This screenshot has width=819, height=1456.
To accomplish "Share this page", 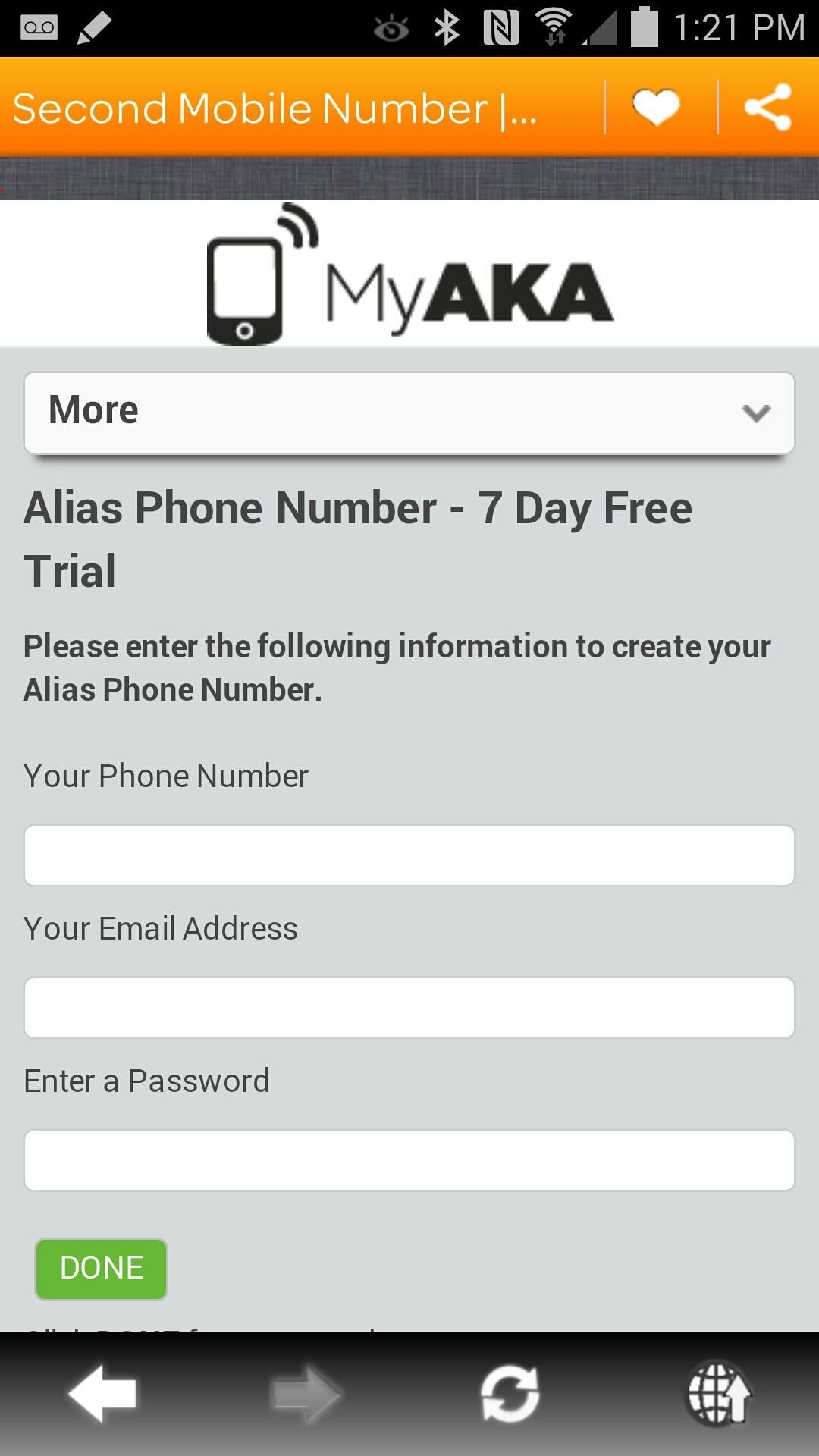I will [767, 107].
